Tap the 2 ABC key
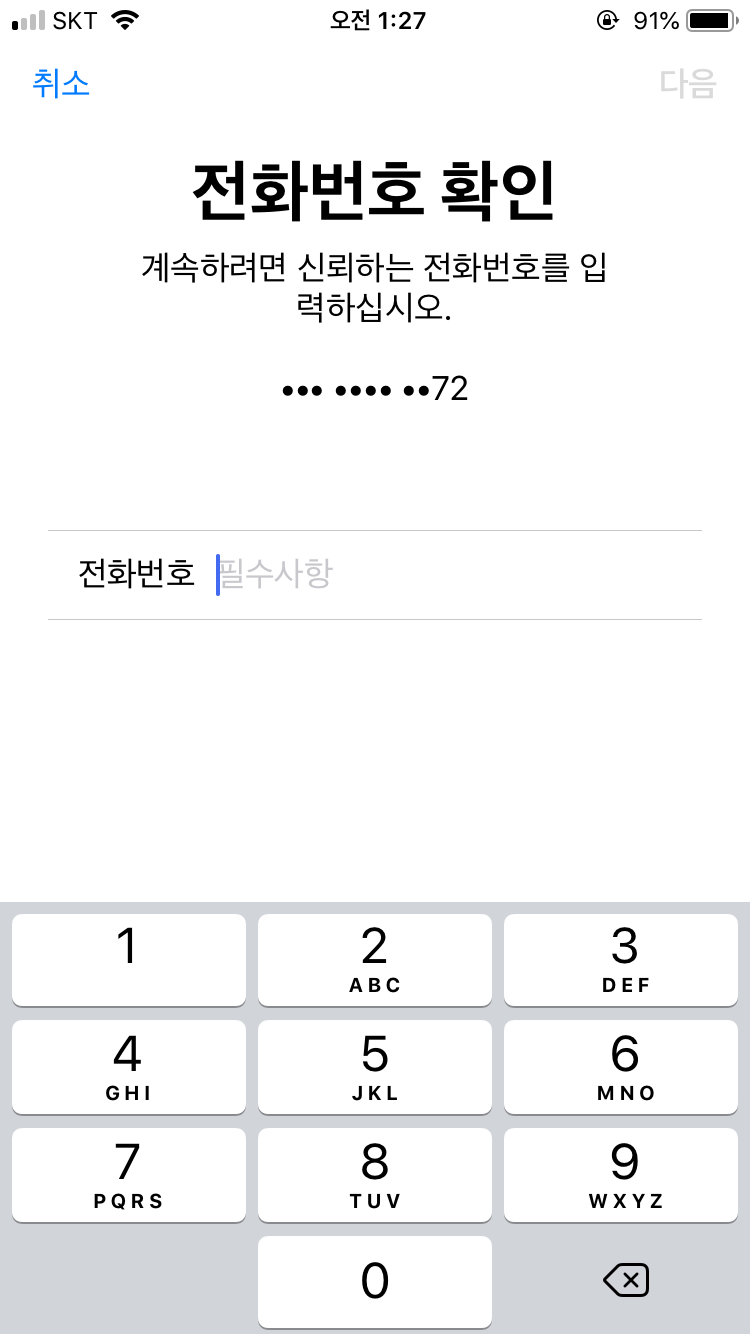This screenshot has width=750, height=1334. click(374, 959)
